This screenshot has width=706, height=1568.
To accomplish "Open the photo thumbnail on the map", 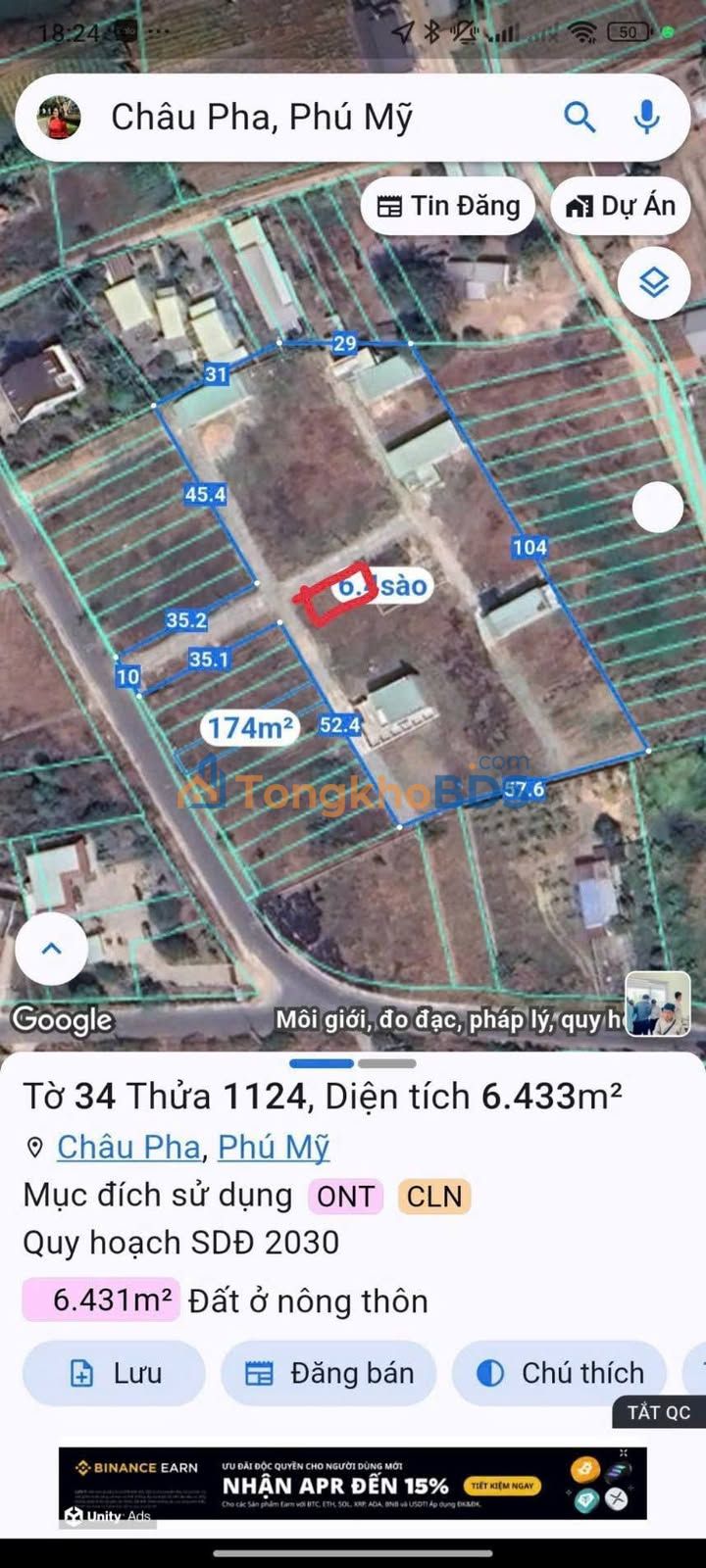I will 657,1004.
